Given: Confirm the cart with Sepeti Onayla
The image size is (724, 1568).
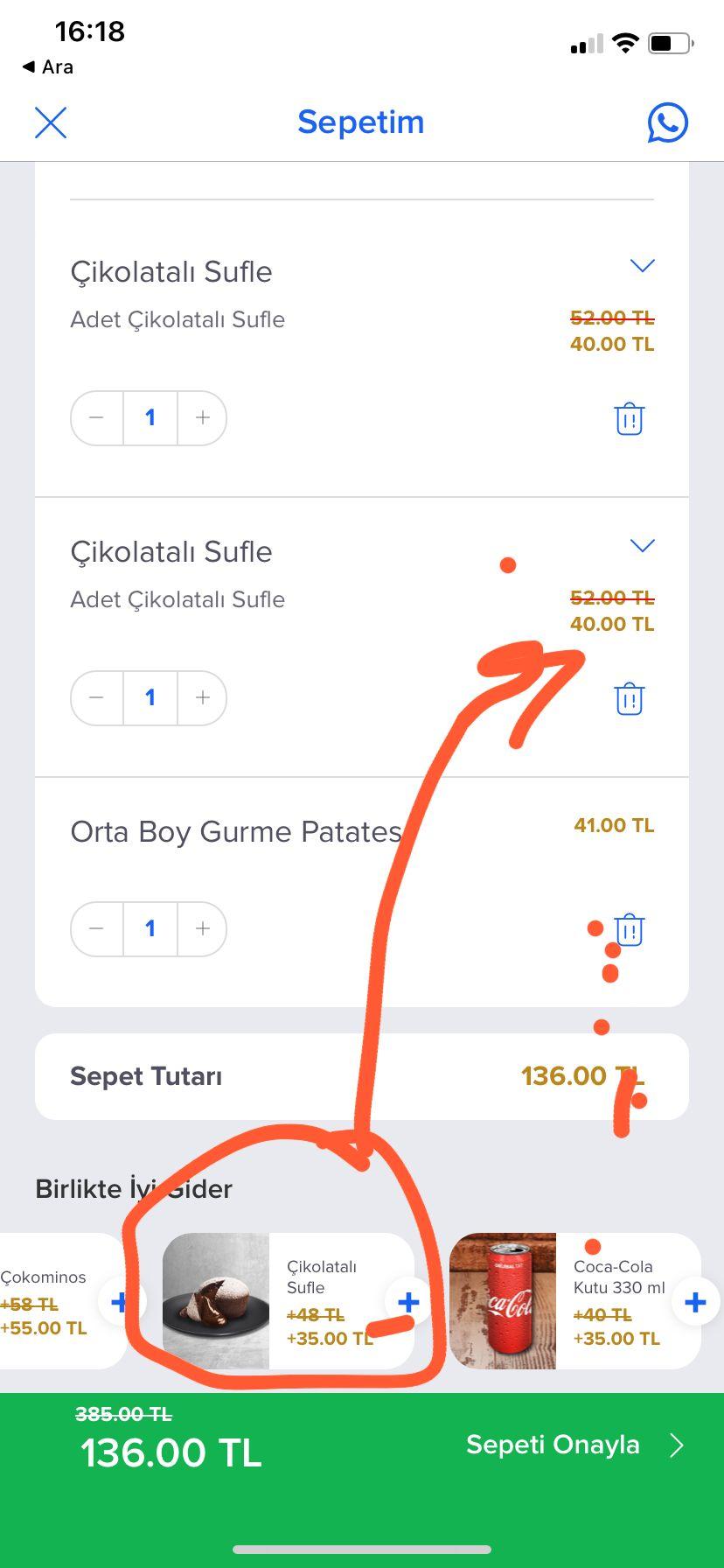Looking at the screenshot, I should pos(552,1445).
